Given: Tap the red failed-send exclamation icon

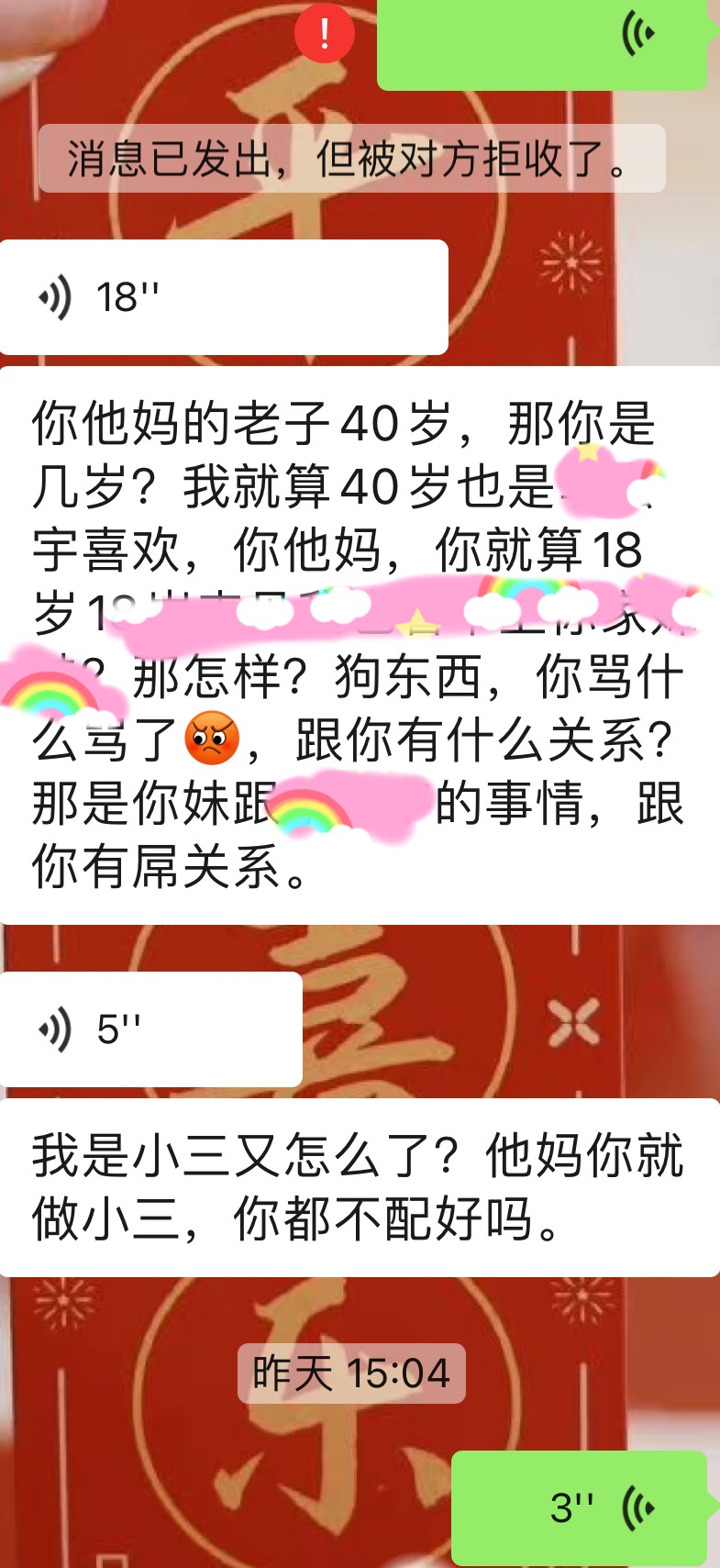Looking at the screenshot, I should (324, 35).
